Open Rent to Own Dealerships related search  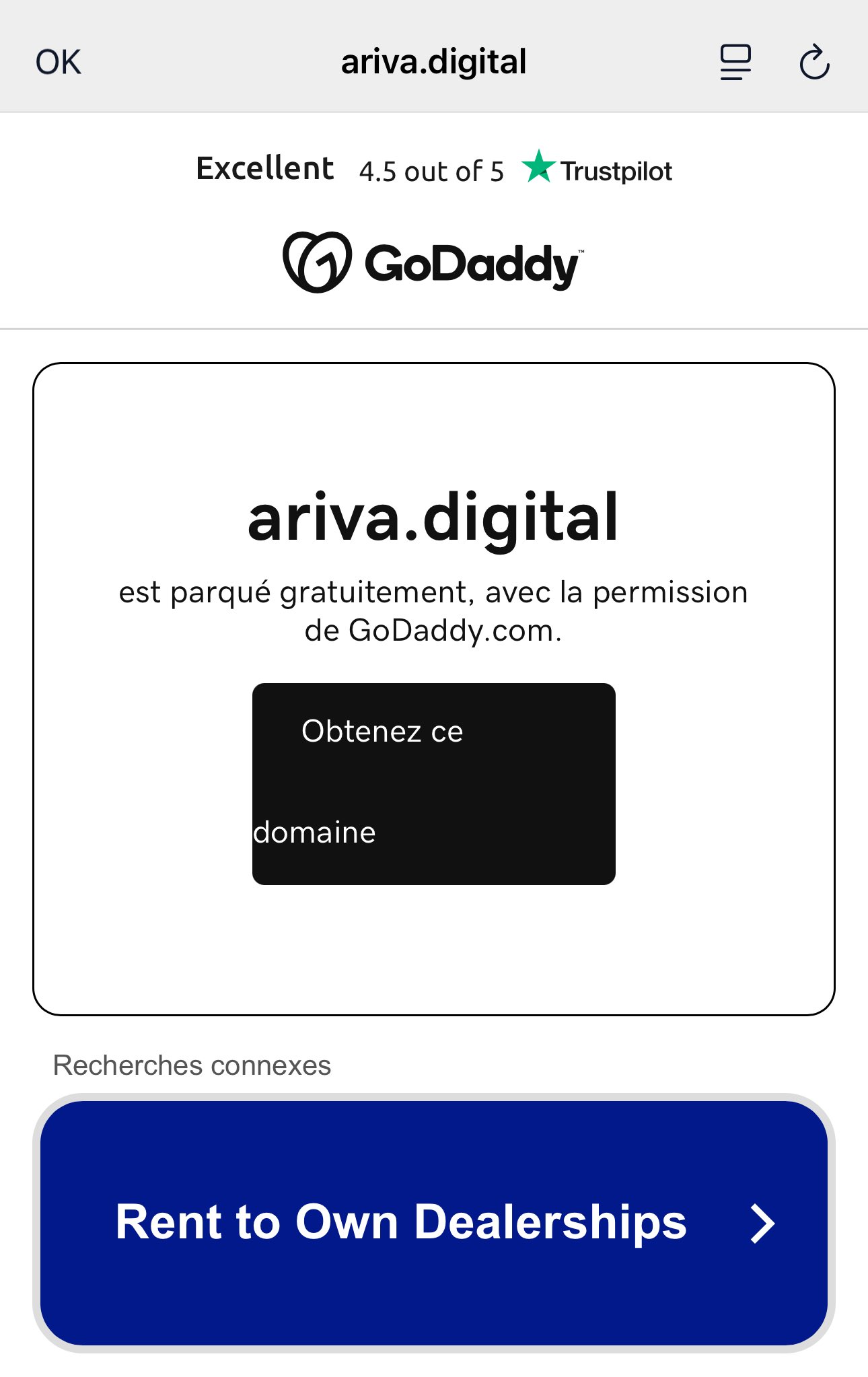click(x=433, y=1222)
